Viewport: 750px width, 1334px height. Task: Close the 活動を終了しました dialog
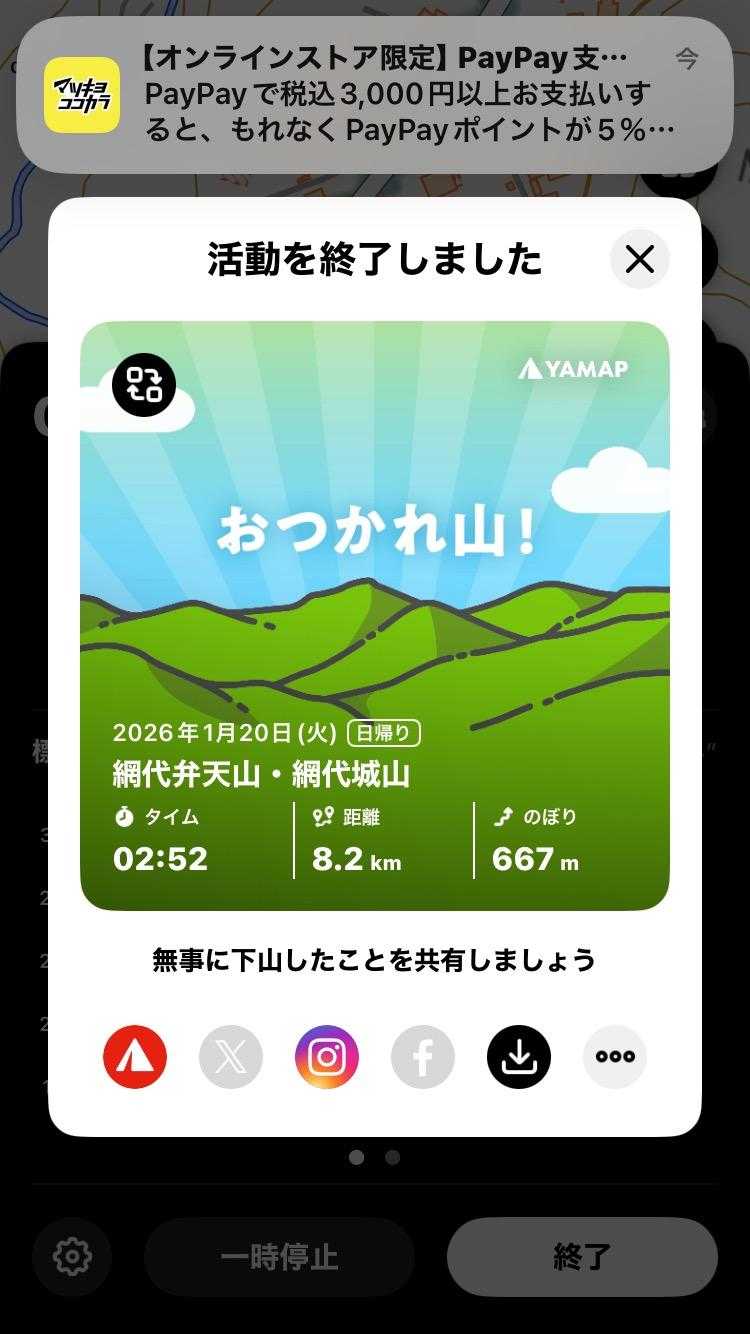click(639, 260)
